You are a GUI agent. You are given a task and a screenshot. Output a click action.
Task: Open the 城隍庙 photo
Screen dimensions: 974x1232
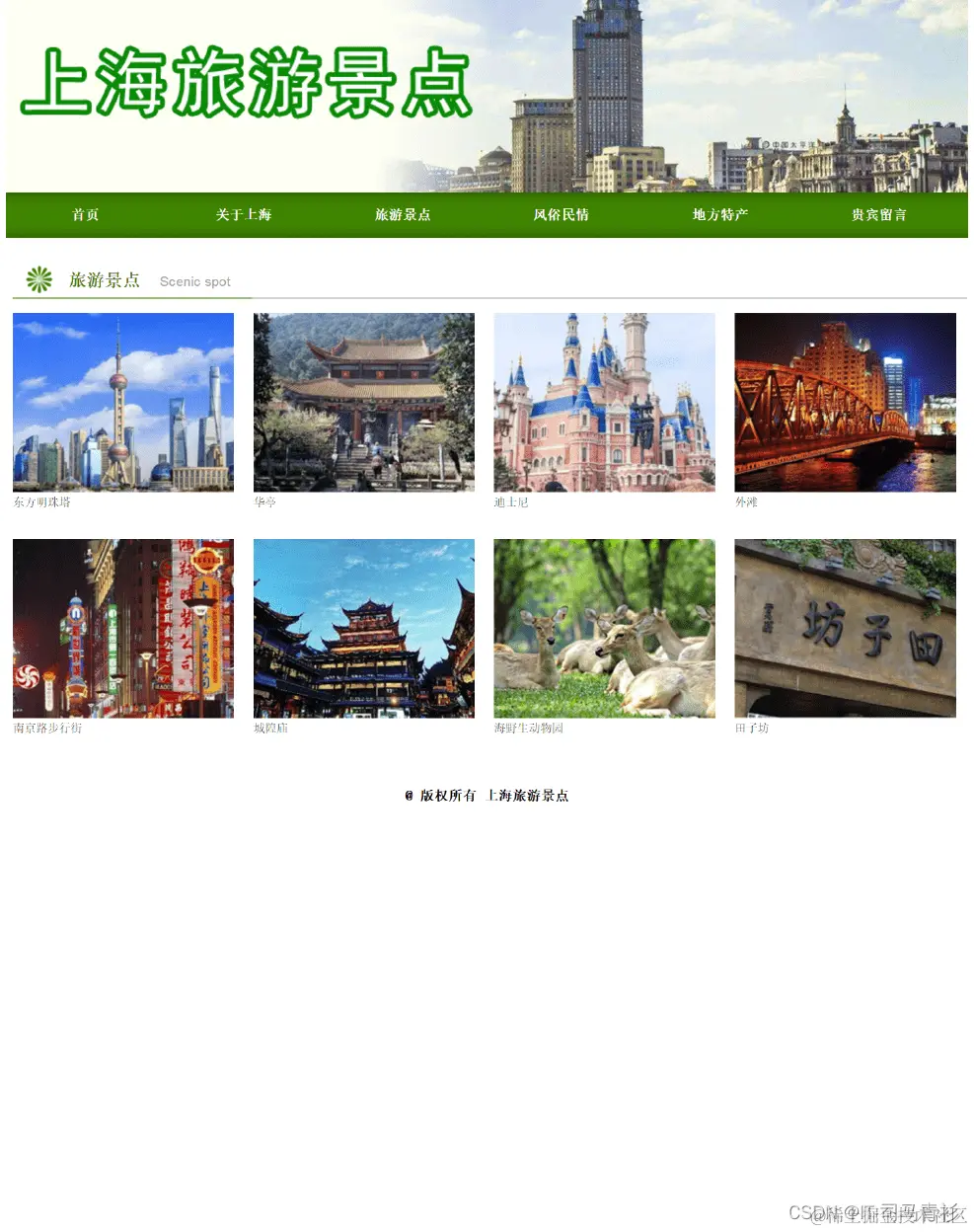point(363,628)
